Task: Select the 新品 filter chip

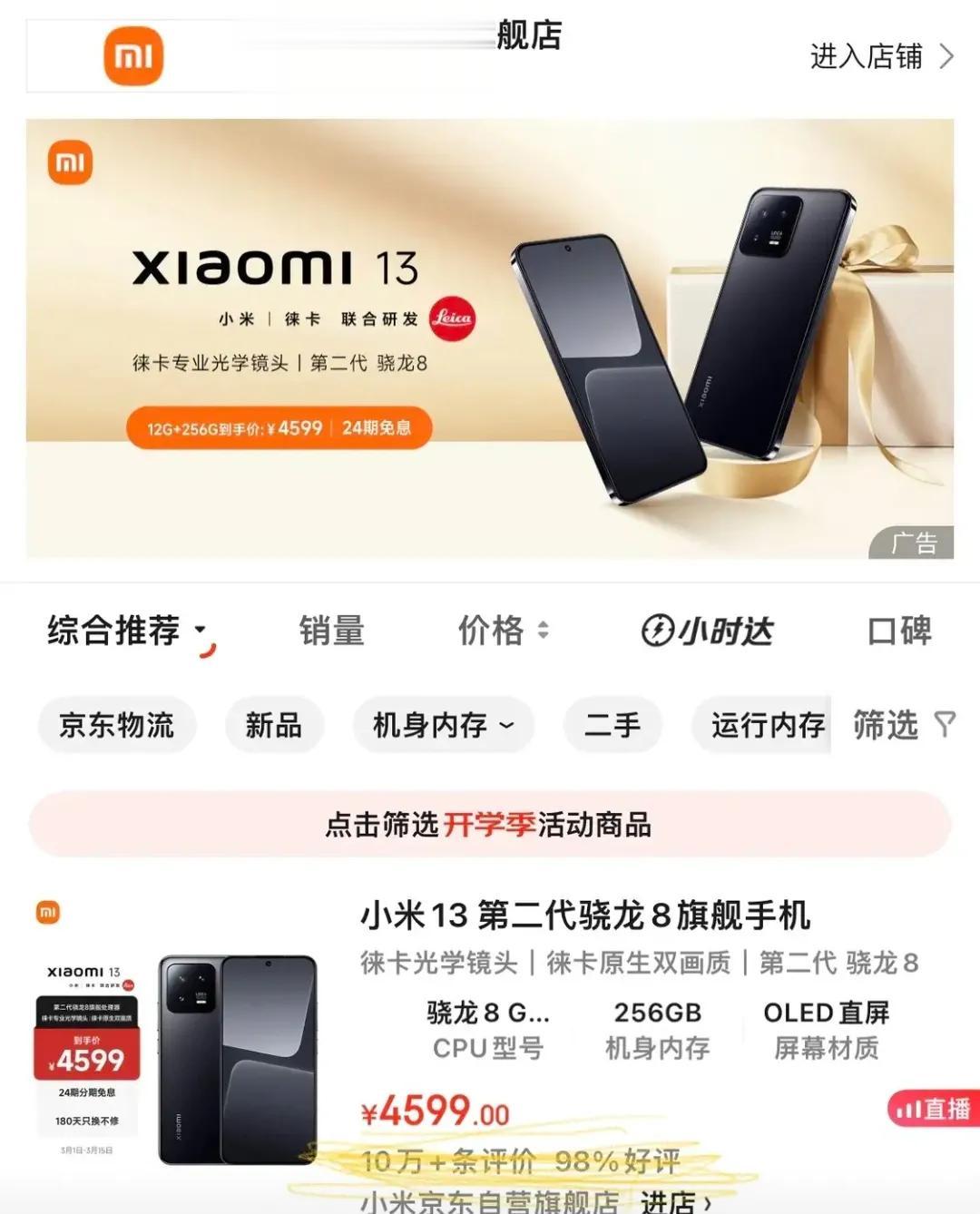Action: (x=273, y=725)
